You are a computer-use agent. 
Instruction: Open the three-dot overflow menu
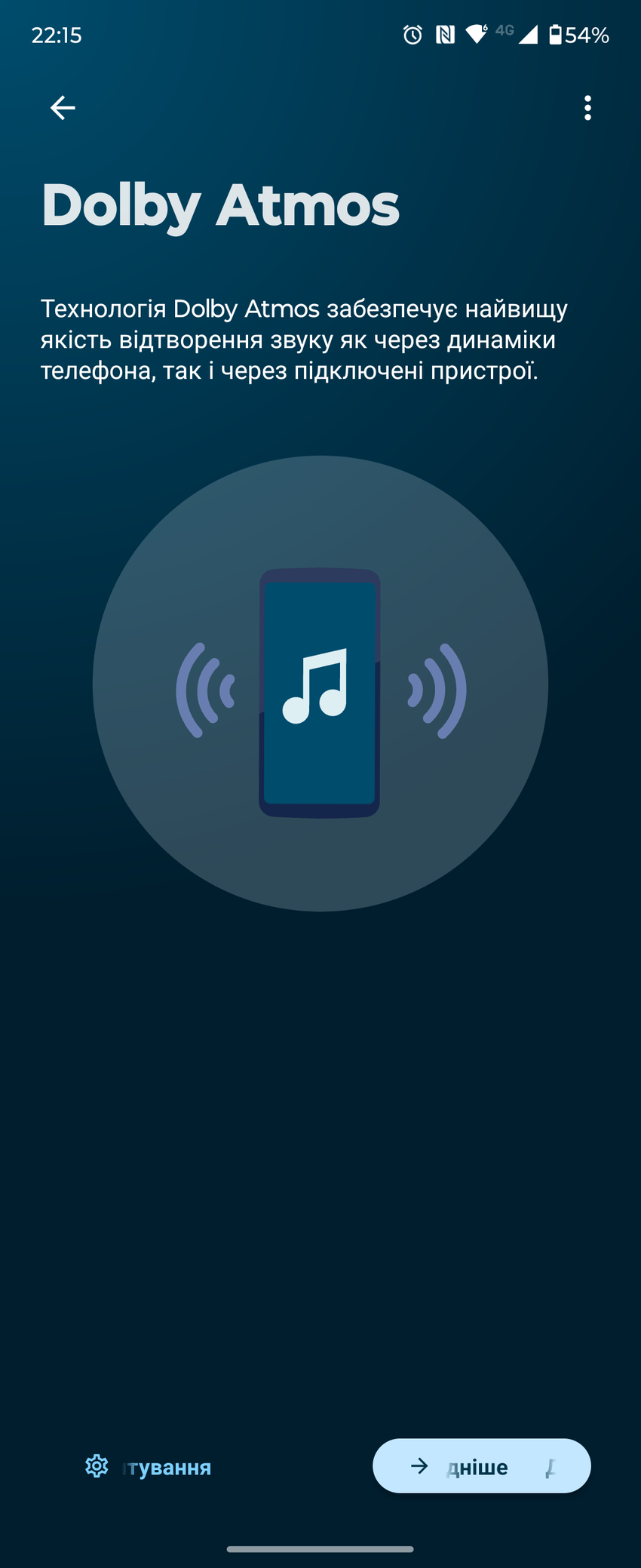[587, 108]
